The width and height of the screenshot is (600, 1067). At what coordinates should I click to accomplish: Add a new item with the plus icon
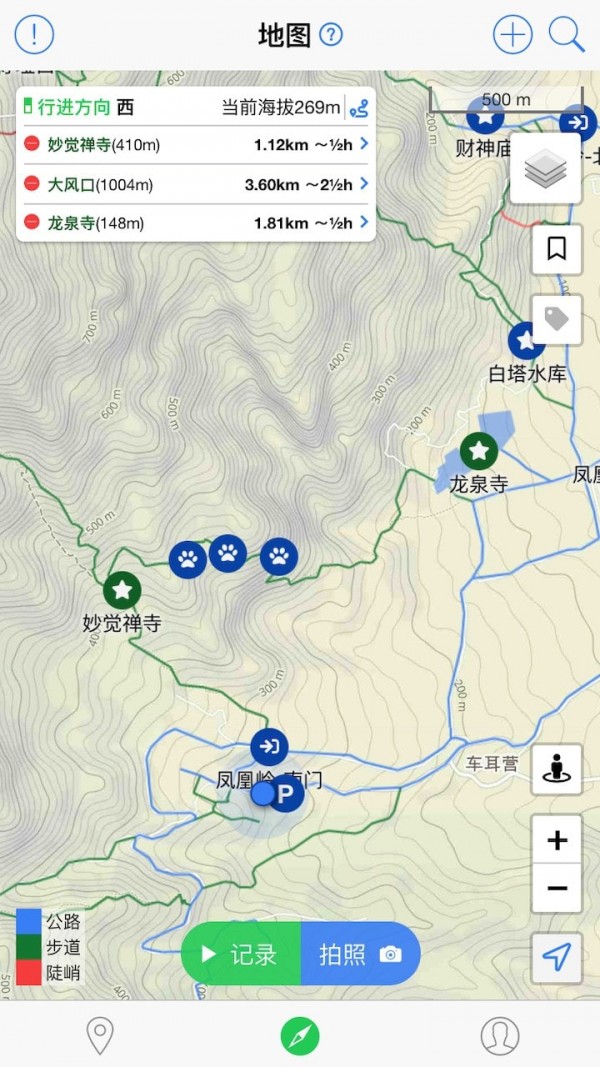512,35
